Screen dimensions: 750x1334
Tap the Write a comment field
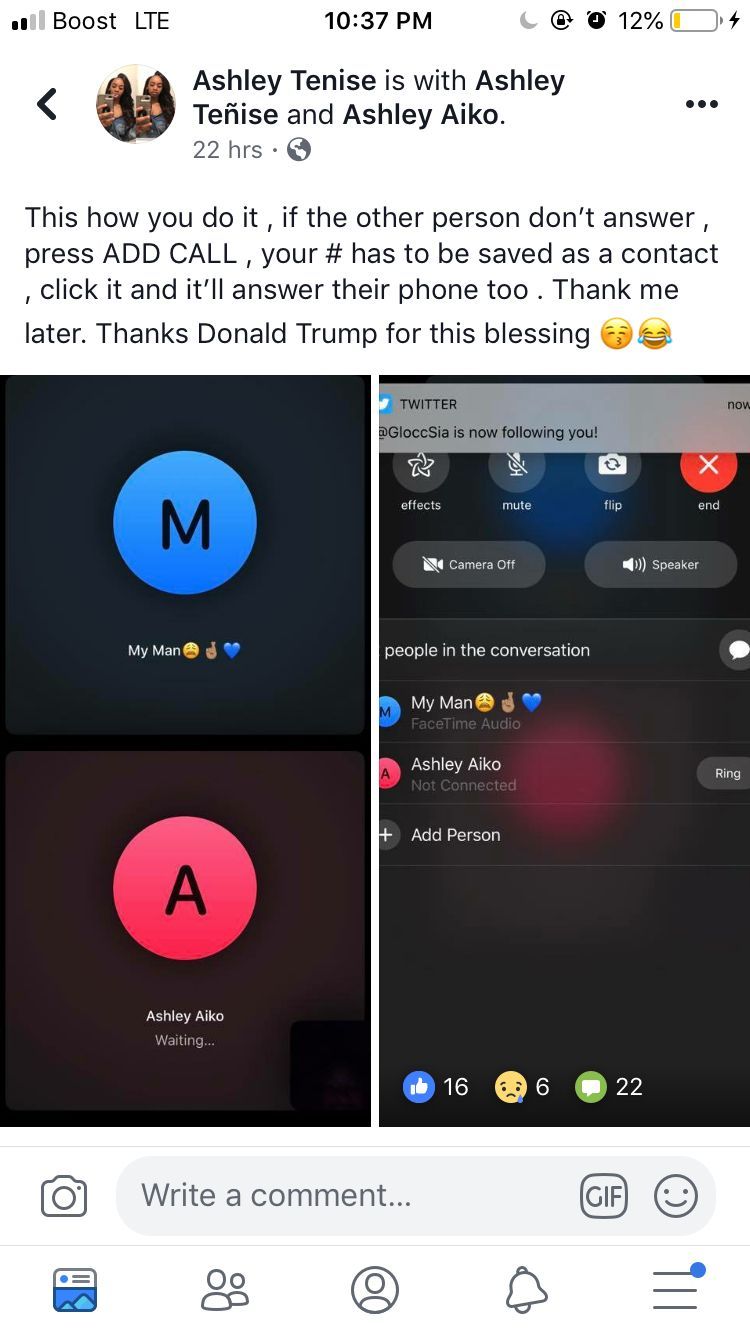pyautogui.click(x=340, y=1196)
